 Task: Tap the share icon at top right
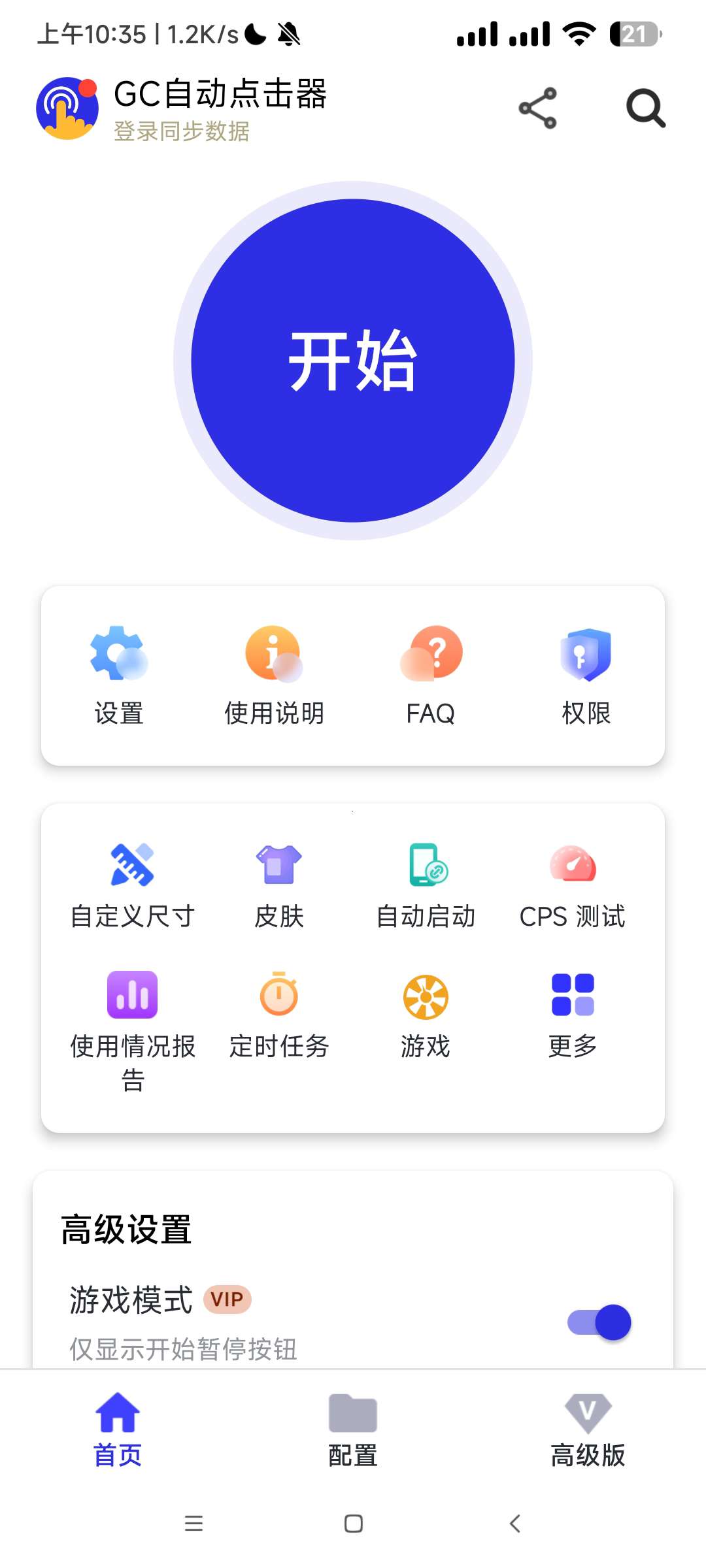click(x=536, y=108)
